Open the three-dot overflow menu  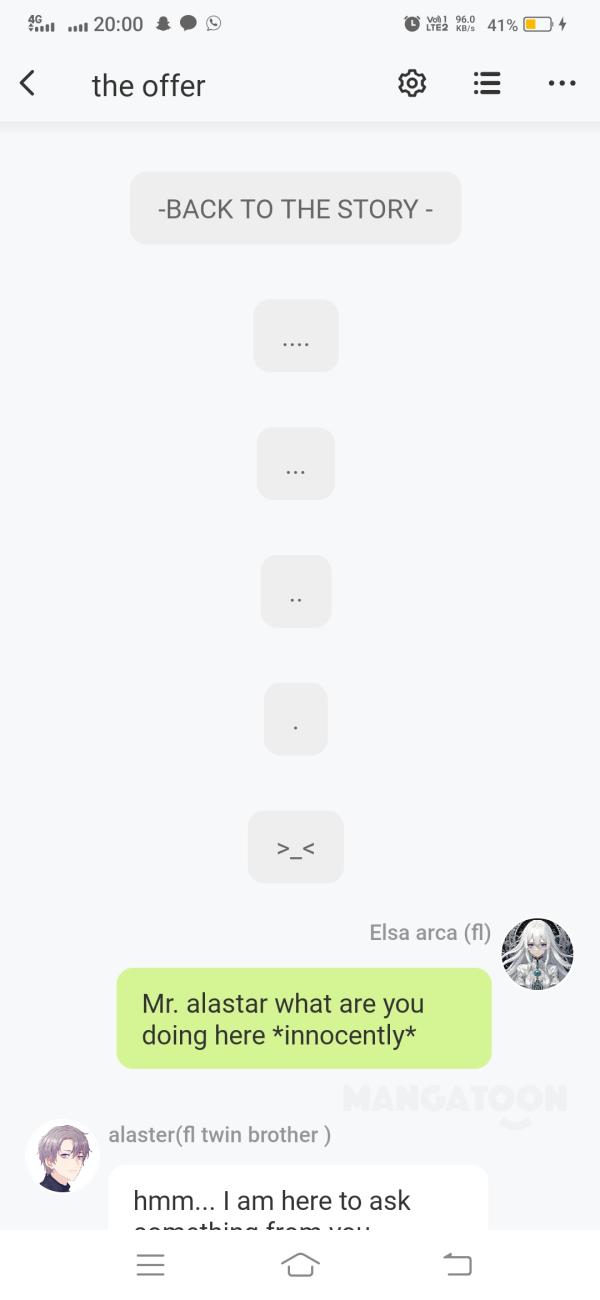562,84
